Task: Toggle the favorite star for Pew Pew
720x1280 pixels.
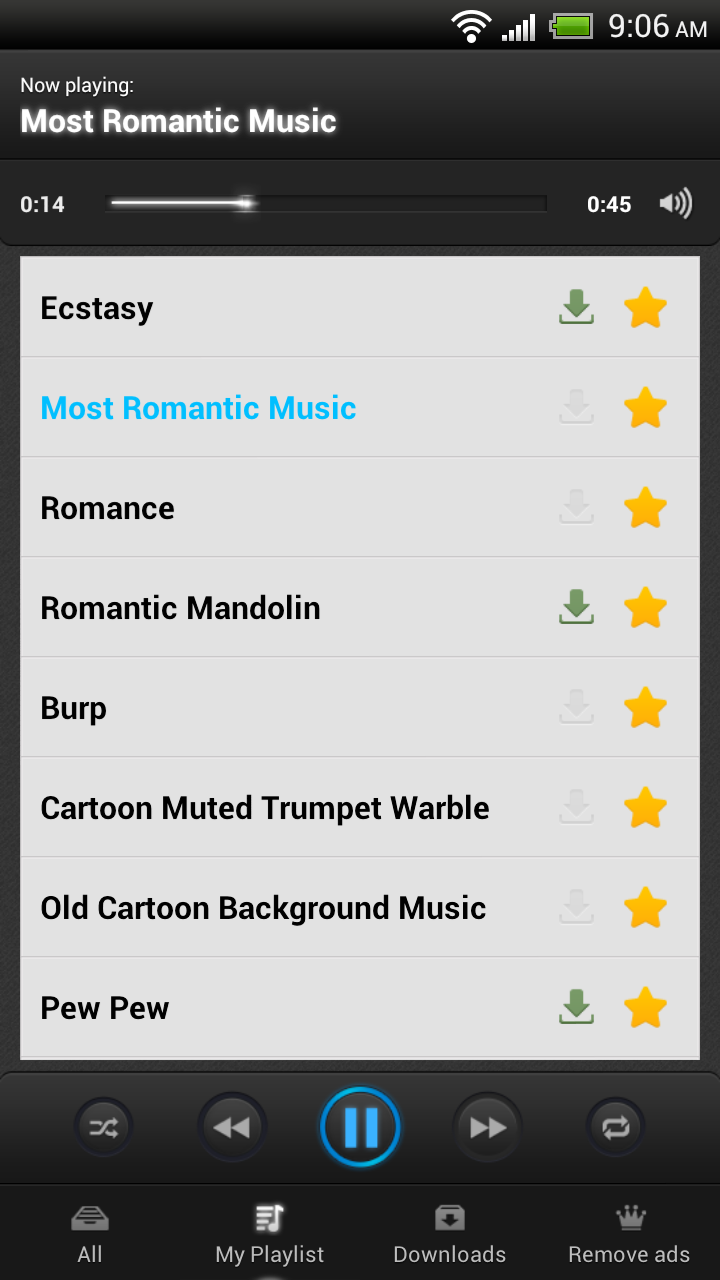Action: tap(645, 1008)
